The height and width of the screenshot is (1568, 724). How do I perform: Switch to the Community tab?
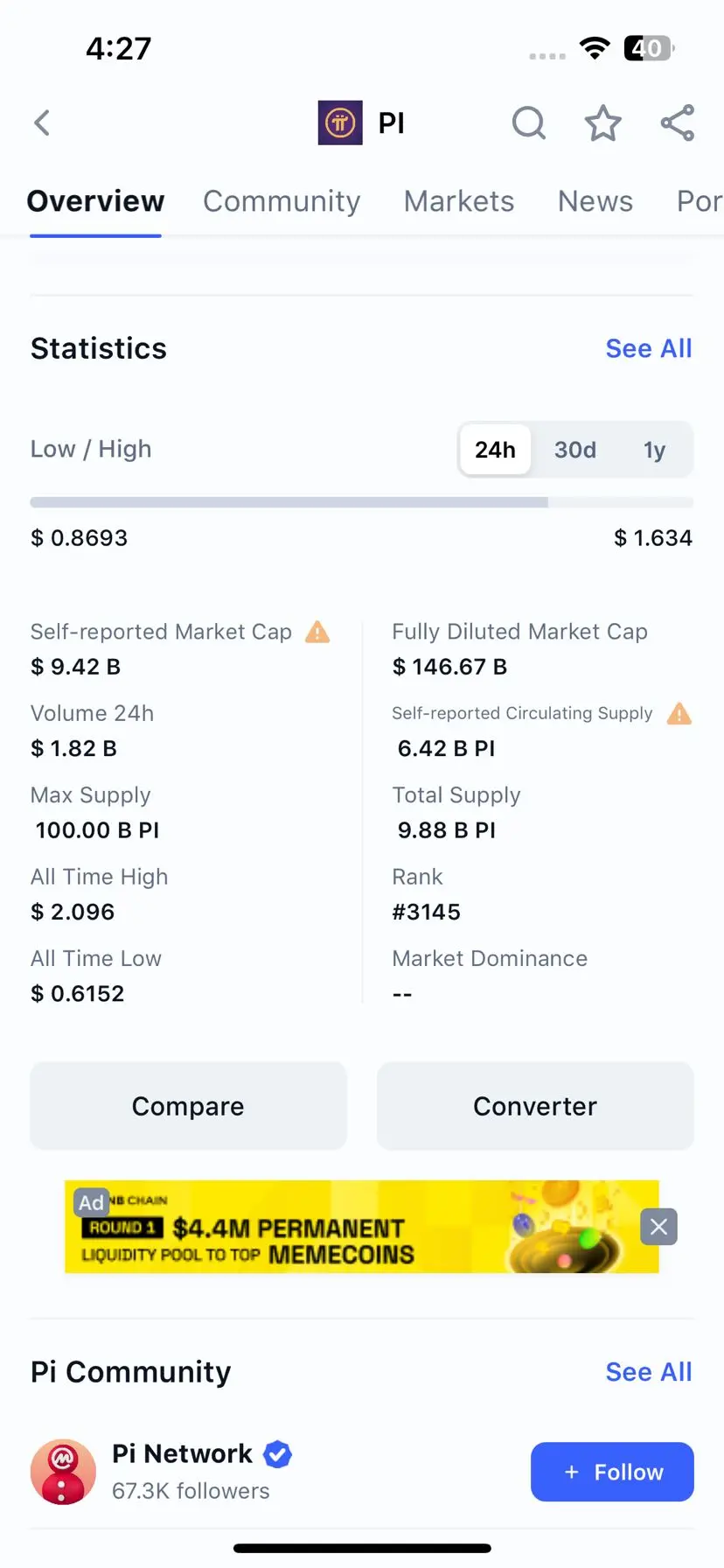coord(282,201)
